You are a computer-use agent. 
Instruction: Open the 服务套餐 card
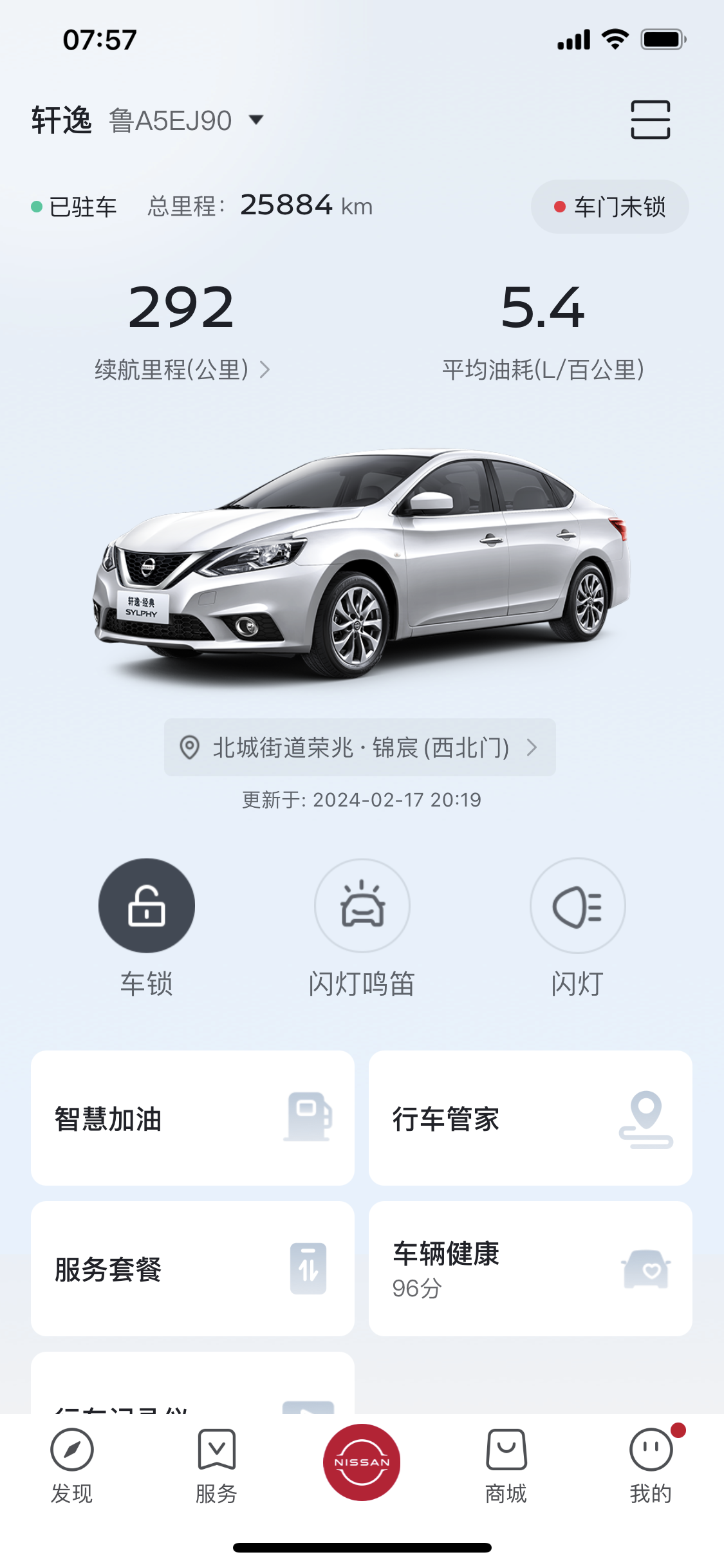(x=192, y=1269)
